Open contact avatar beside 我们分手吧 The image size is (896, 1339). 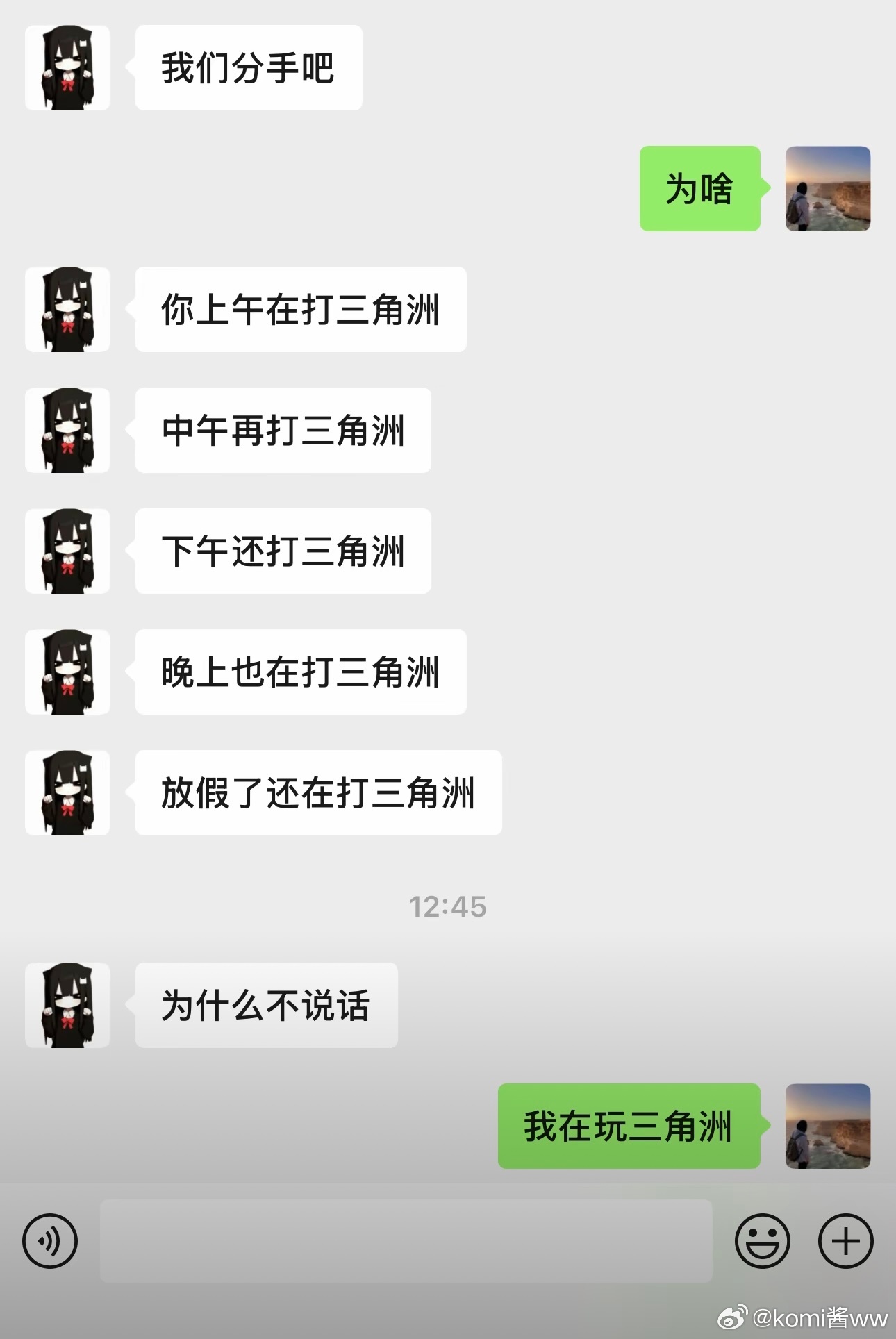click(x=67, y=68)
